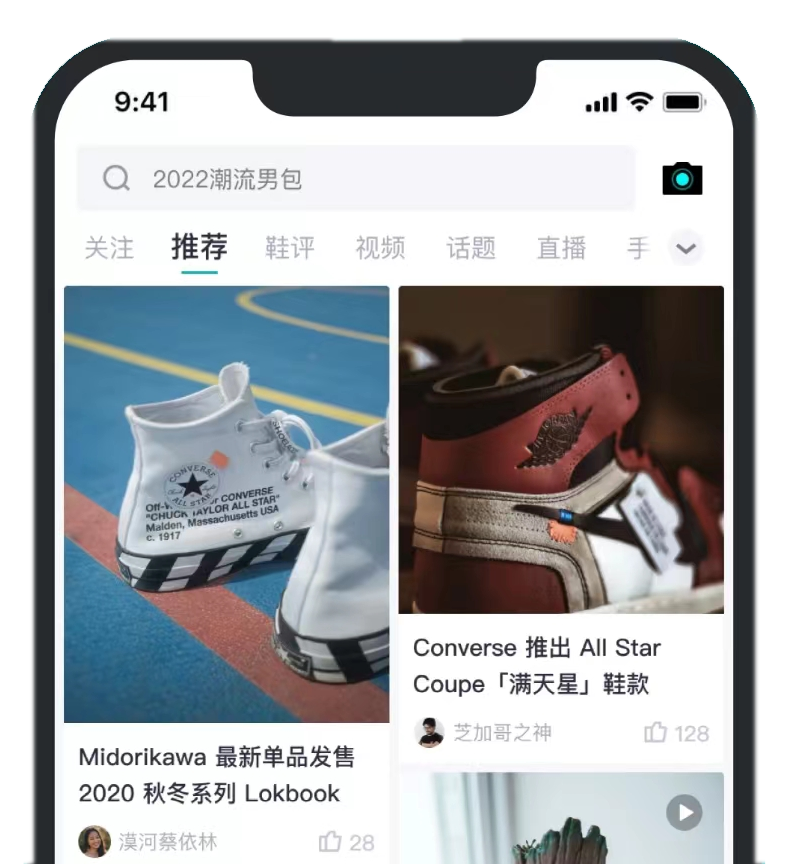View author 芝加哥之神's profile

[430, 733]
